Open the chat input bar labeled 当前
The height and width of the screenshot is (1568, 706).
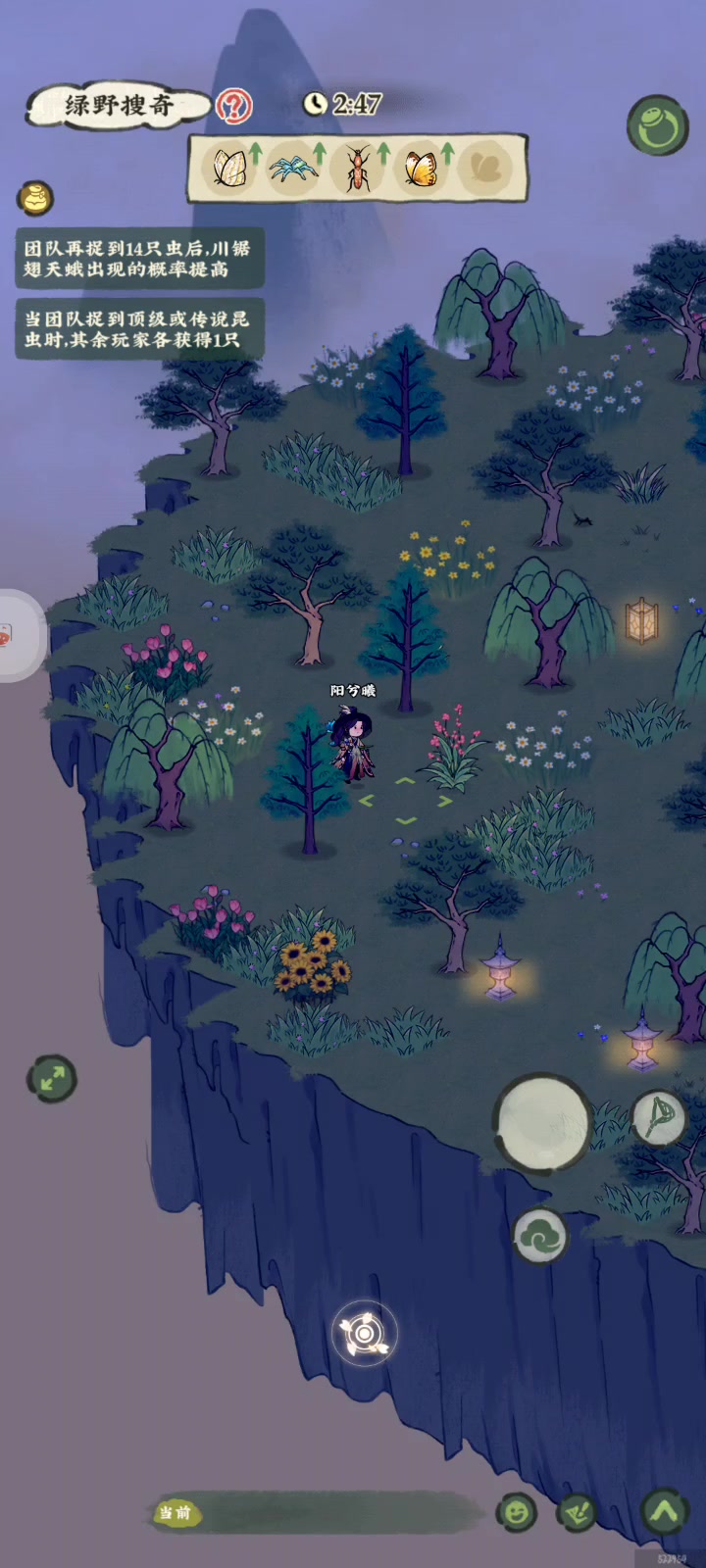point(314,1512)
